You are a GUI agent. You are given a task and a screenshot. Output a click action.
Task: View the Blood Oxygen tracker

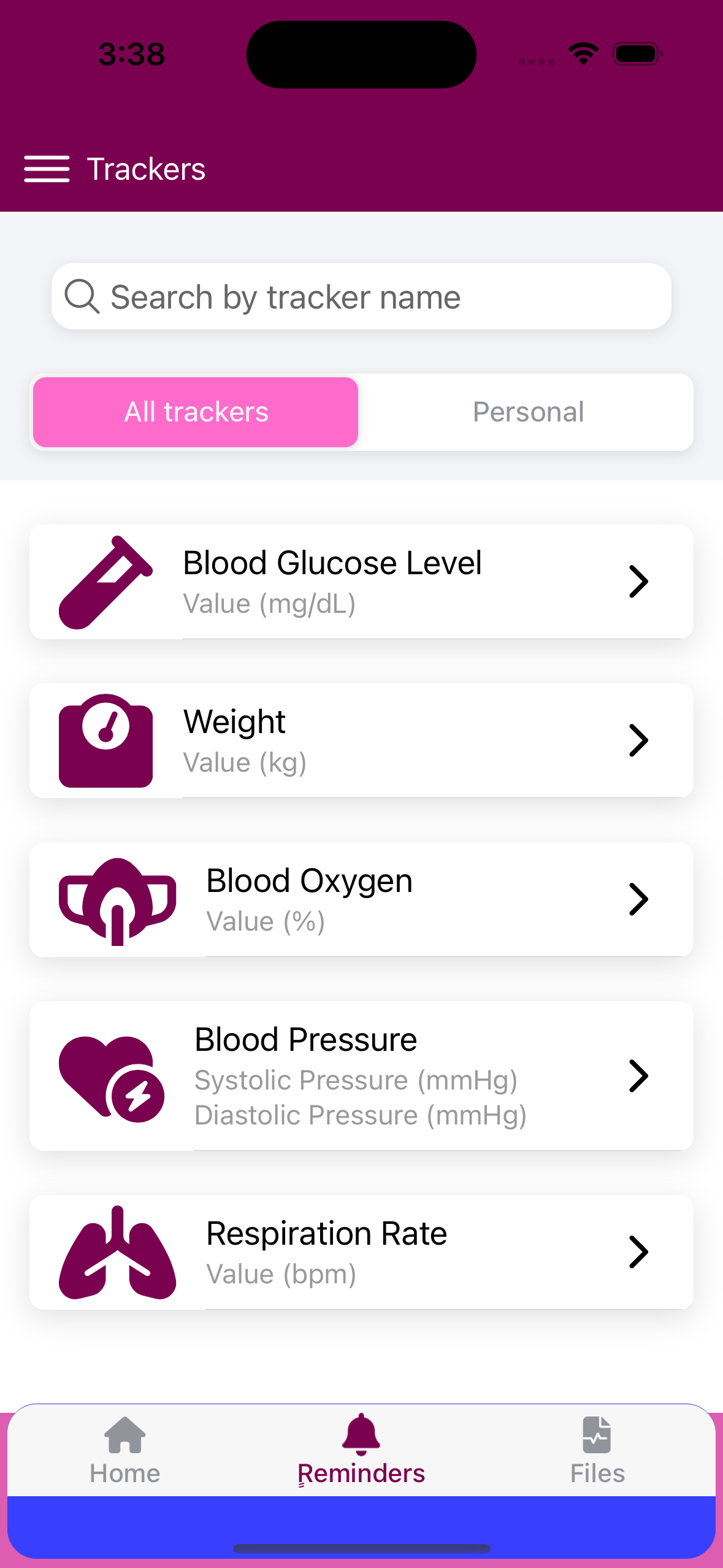pyautogui.click(x=361, y=899)
